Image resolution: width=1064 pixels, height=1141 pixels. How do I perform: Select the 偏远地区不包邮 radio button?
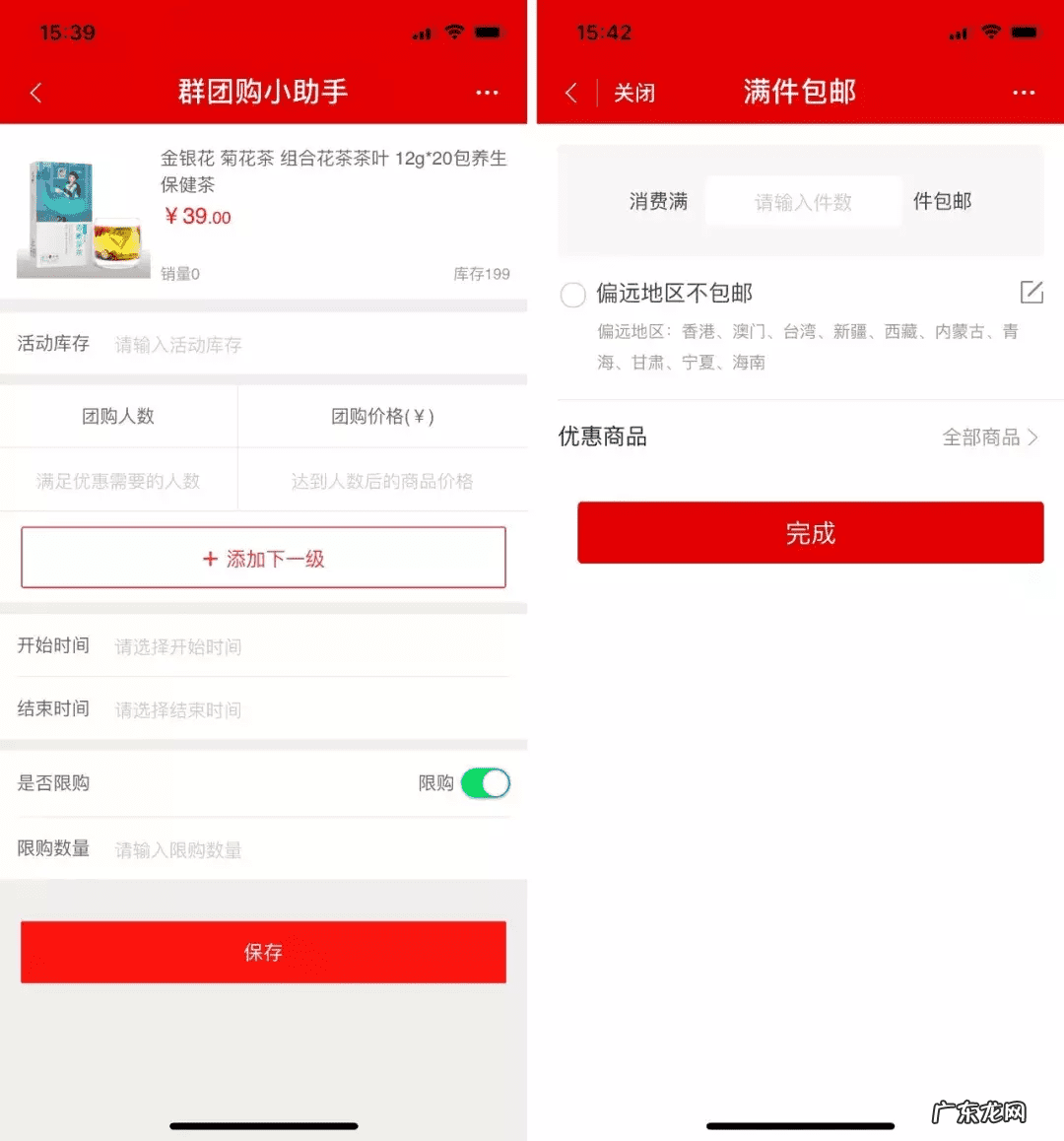tap(571, 294)
